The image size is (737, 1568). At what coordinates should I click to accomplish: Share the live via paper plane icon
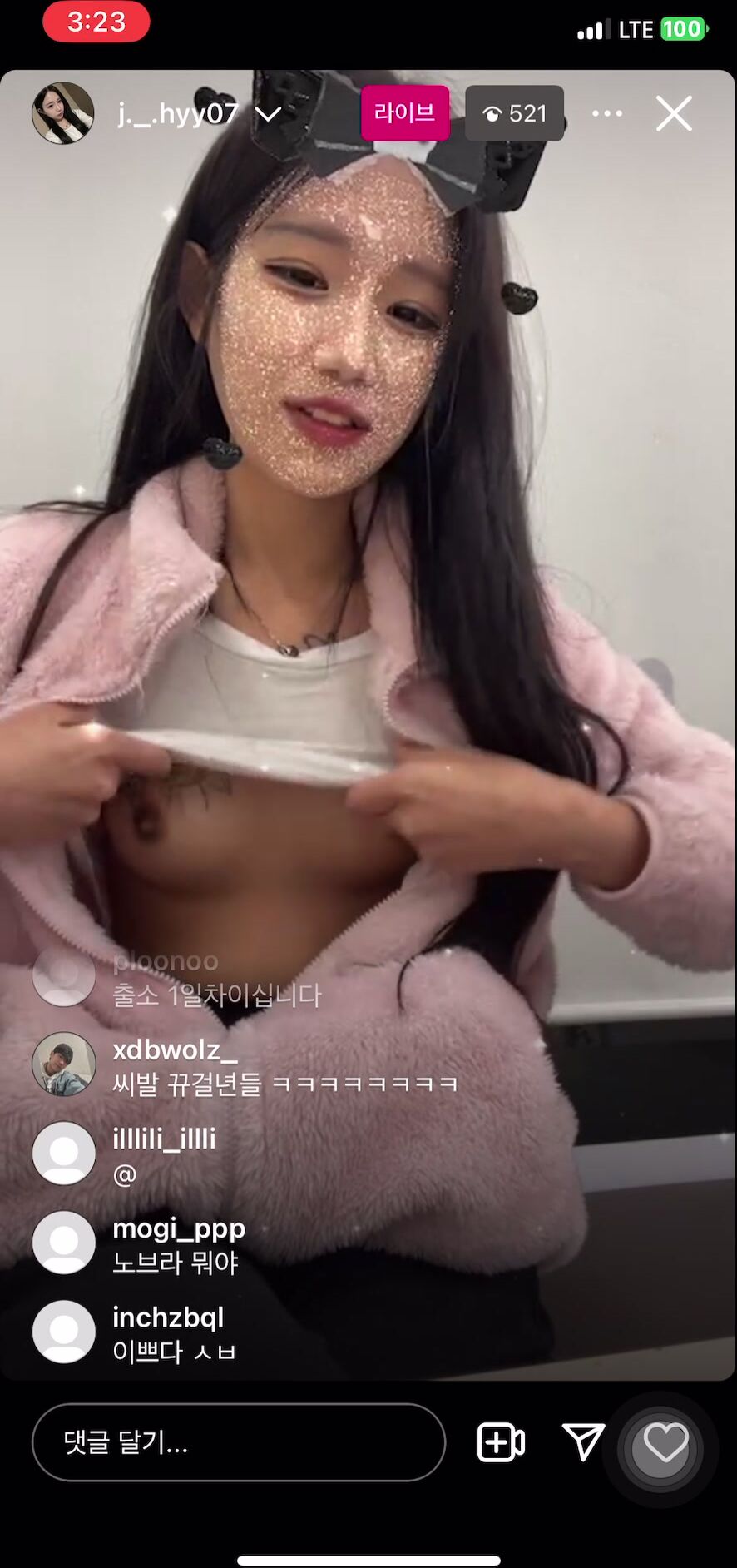[583, 1441]
